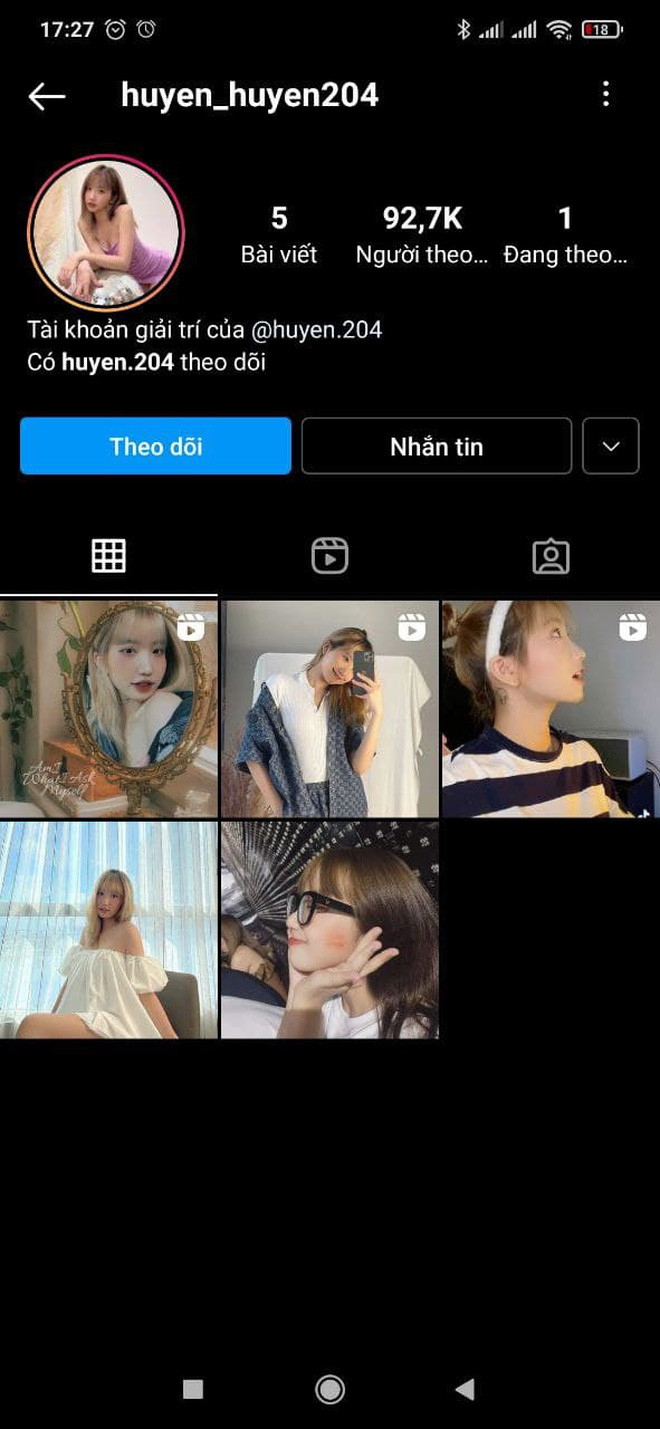Open the post of girl wearing glasses
Image resolution: width=660 pixels, height=1429 pixels.
click(x=329, y=930)
